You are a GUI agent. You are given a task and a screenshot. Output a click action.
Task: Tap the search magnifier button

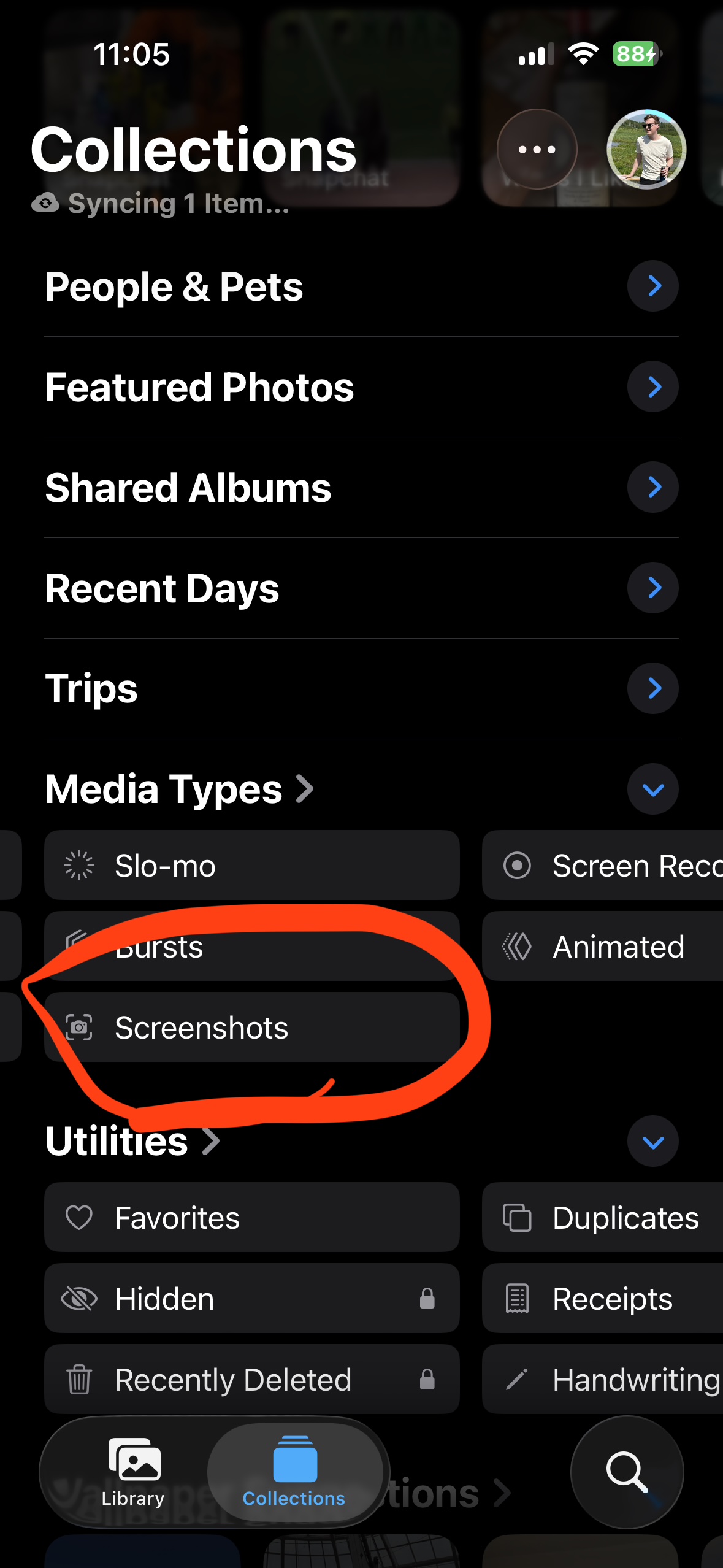[x=627, y=1472]
